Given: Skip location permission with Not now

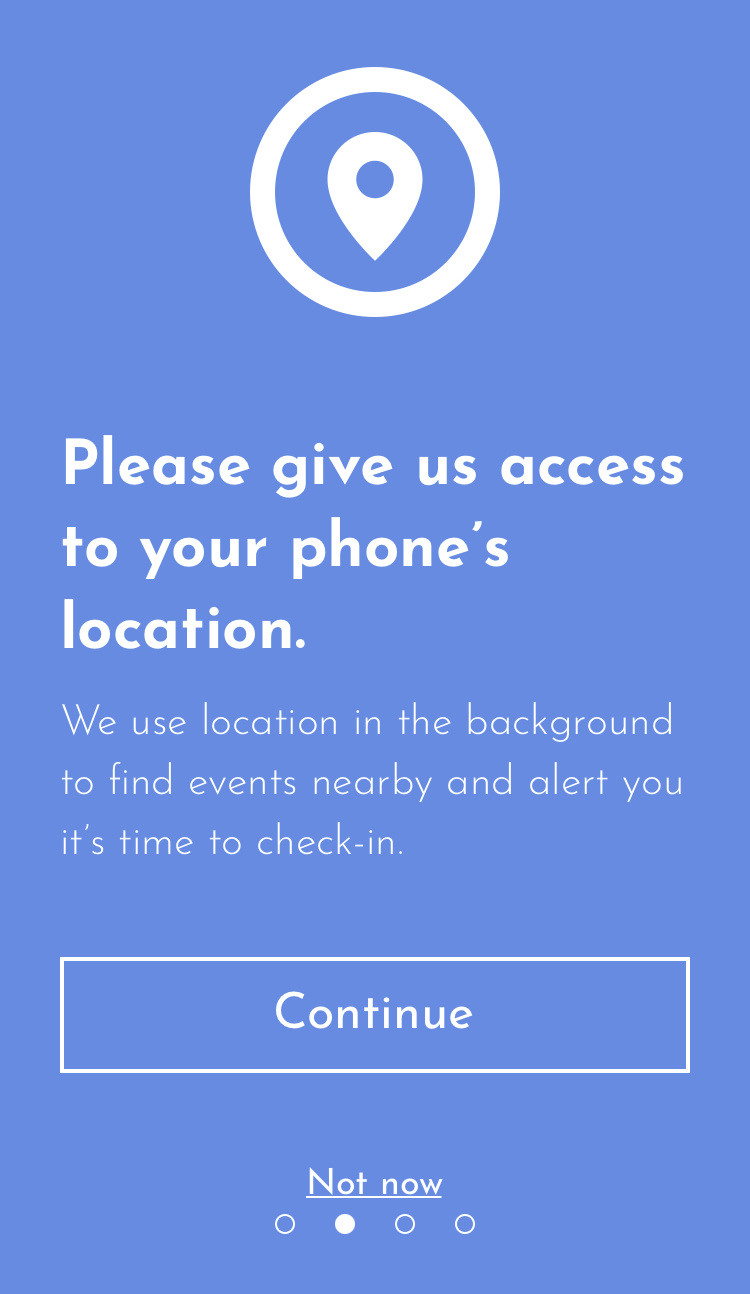Looking at the screenshot, I should [x=374, y=1183].
